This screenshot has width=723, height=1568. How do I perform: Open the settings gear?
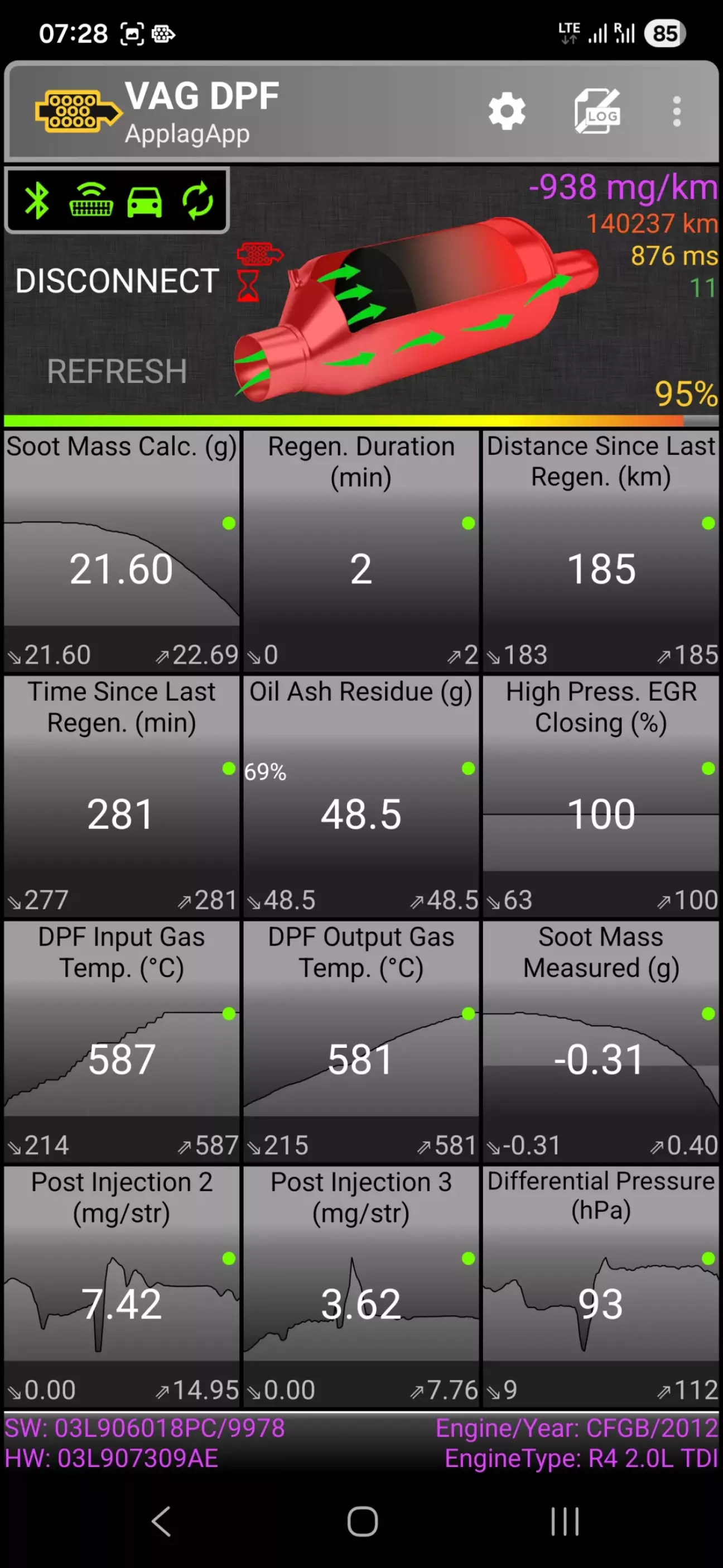(507, 112)
